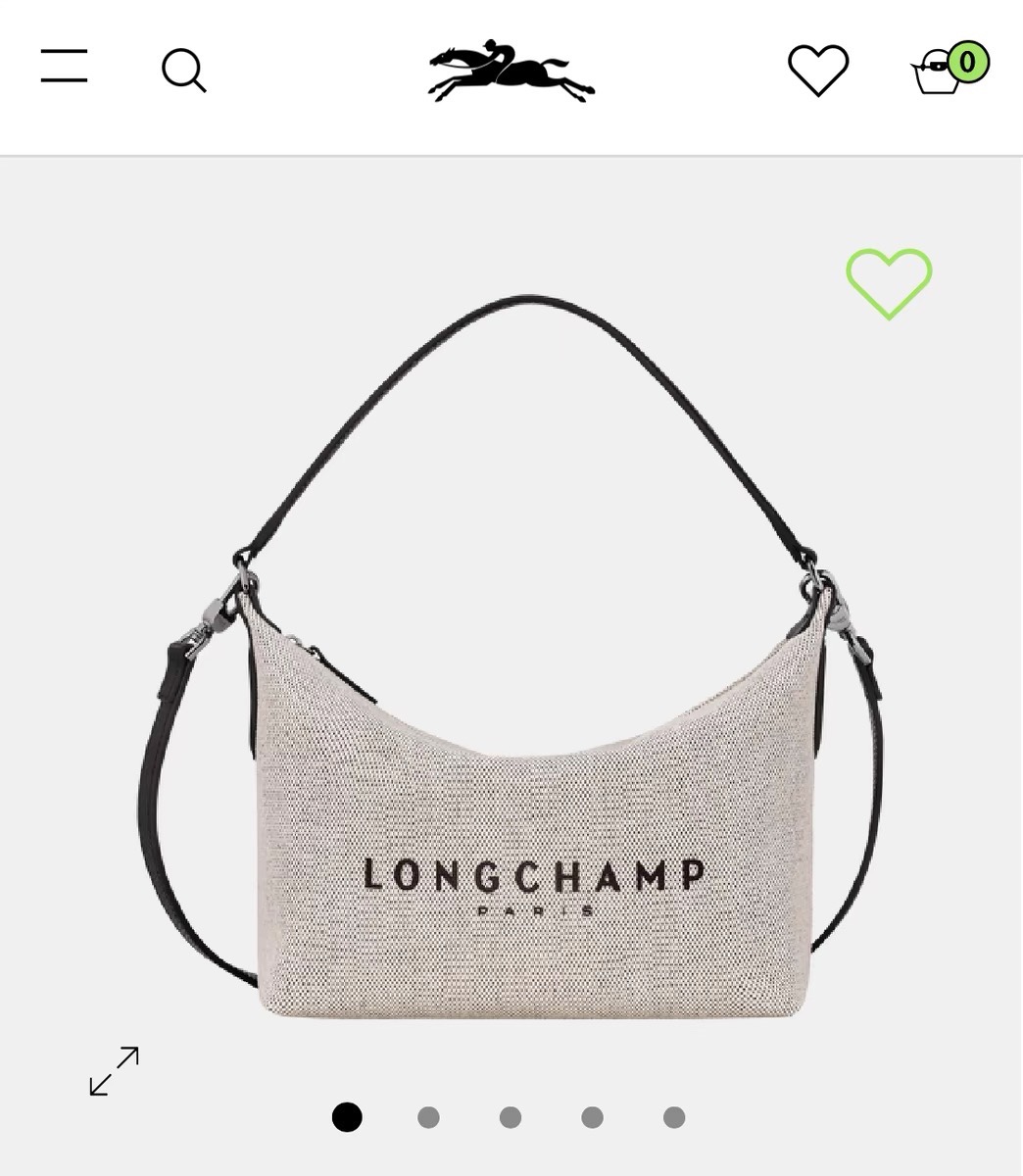This screenshot has height=1176, width=1023.
Task: Jump to third product image dot
Action: [x=511, y=1117]
